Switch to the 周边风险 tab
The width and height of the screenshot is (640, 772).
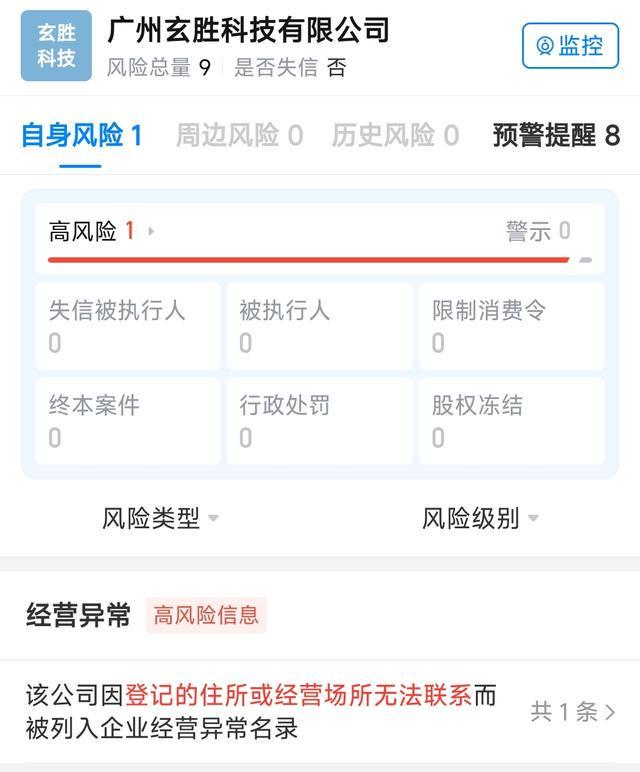tap(239, 136)
